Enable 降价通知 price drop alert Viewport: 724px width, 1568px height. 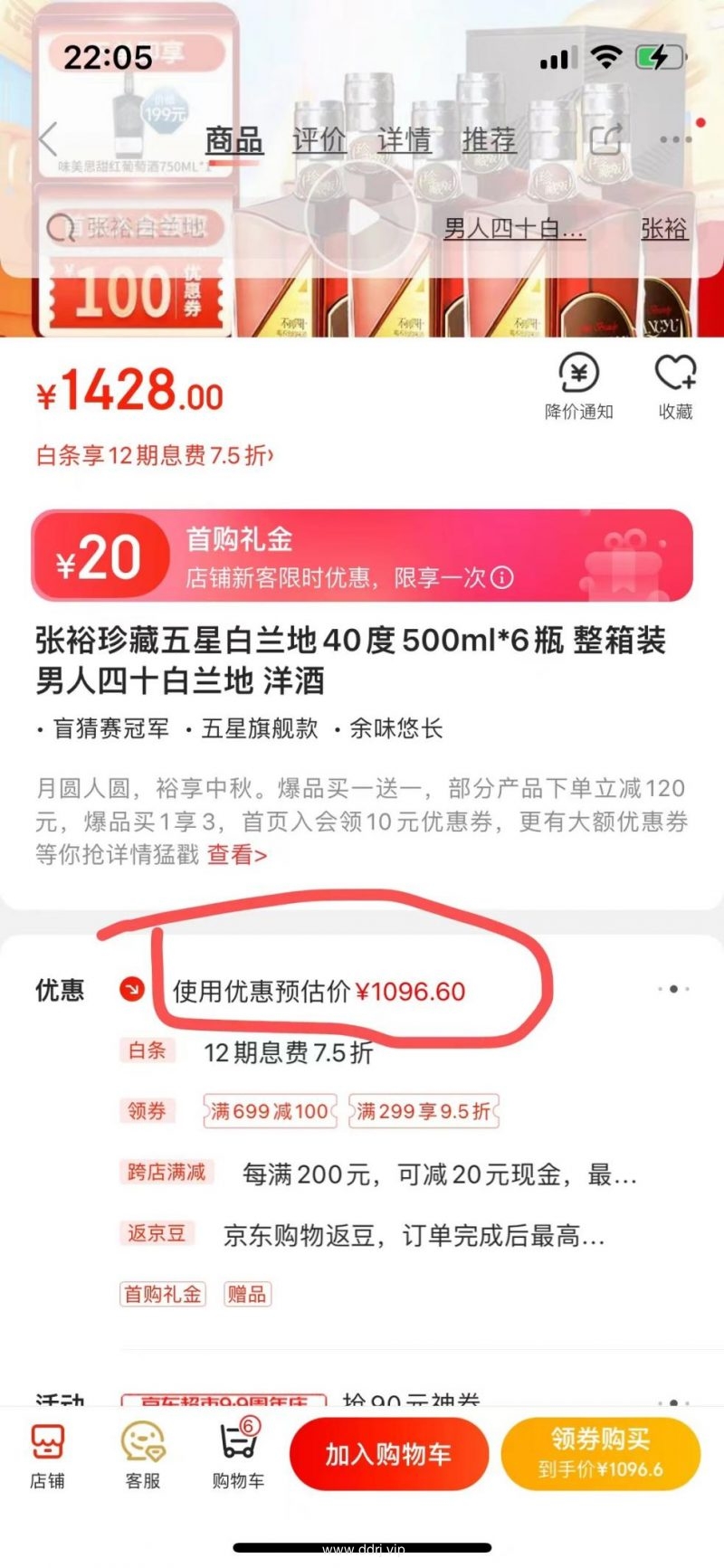(579, 386)
